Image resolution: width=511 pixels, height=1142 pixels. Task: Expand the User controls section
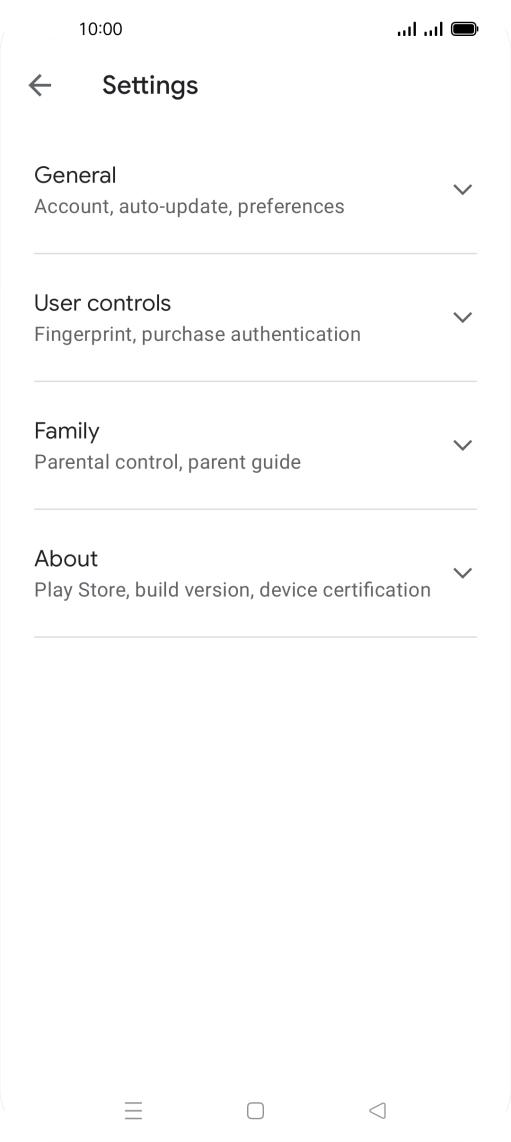[256, 318]
